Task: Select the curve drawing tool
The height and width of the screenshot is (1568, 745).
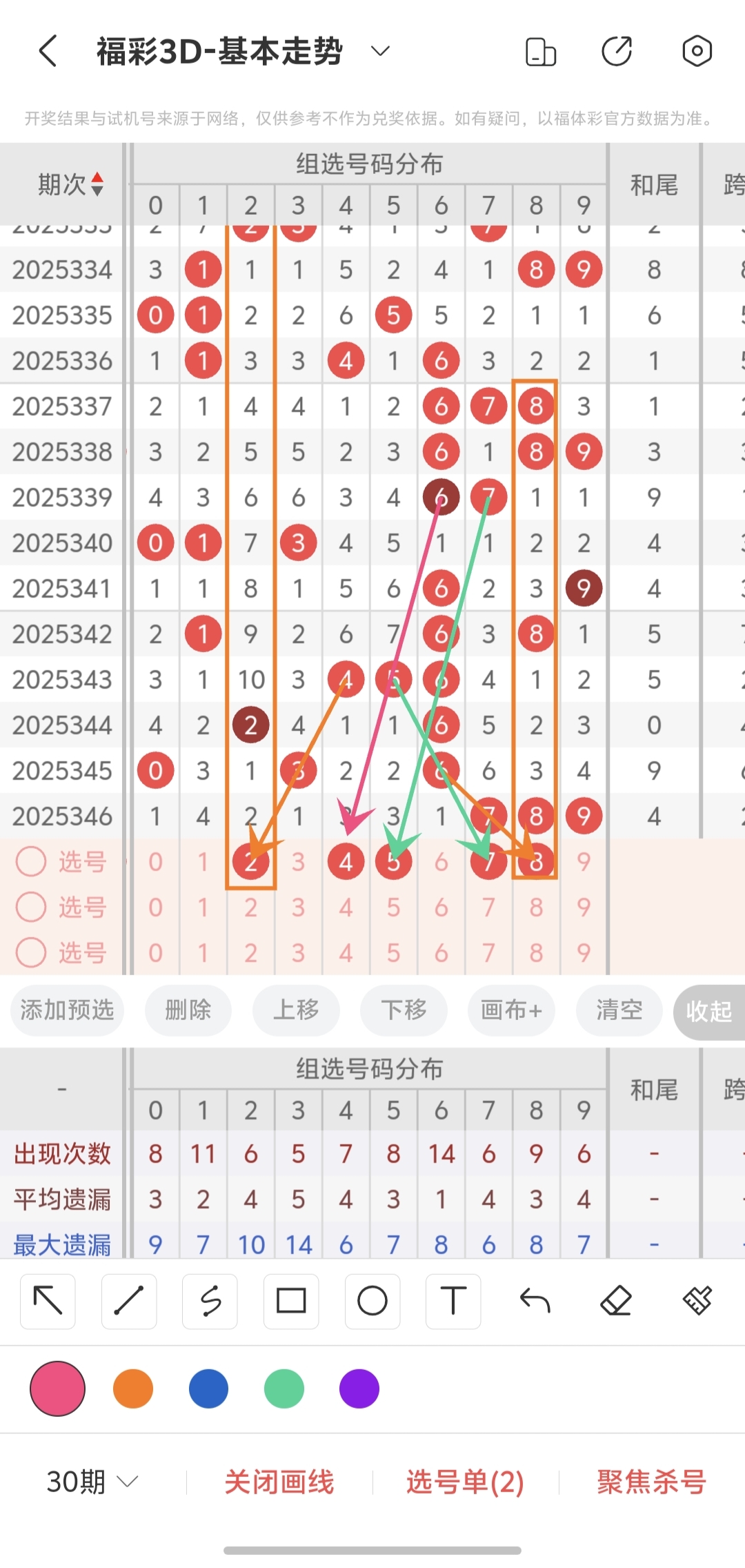Action: click(x=210, y=1302)
